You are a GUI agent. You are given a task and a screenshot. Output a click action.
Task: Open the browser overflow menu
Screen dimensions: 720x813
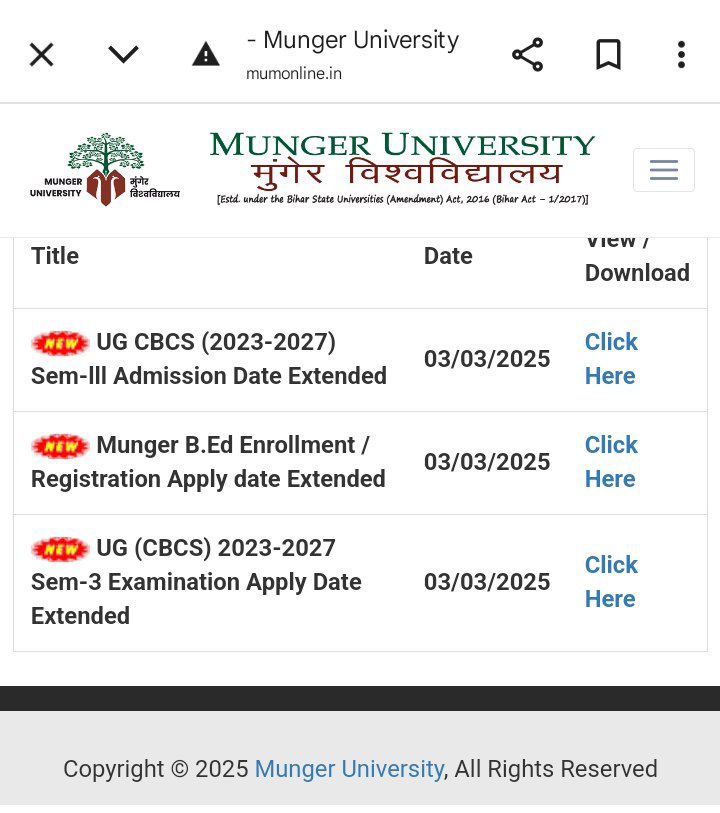(681, 55)
